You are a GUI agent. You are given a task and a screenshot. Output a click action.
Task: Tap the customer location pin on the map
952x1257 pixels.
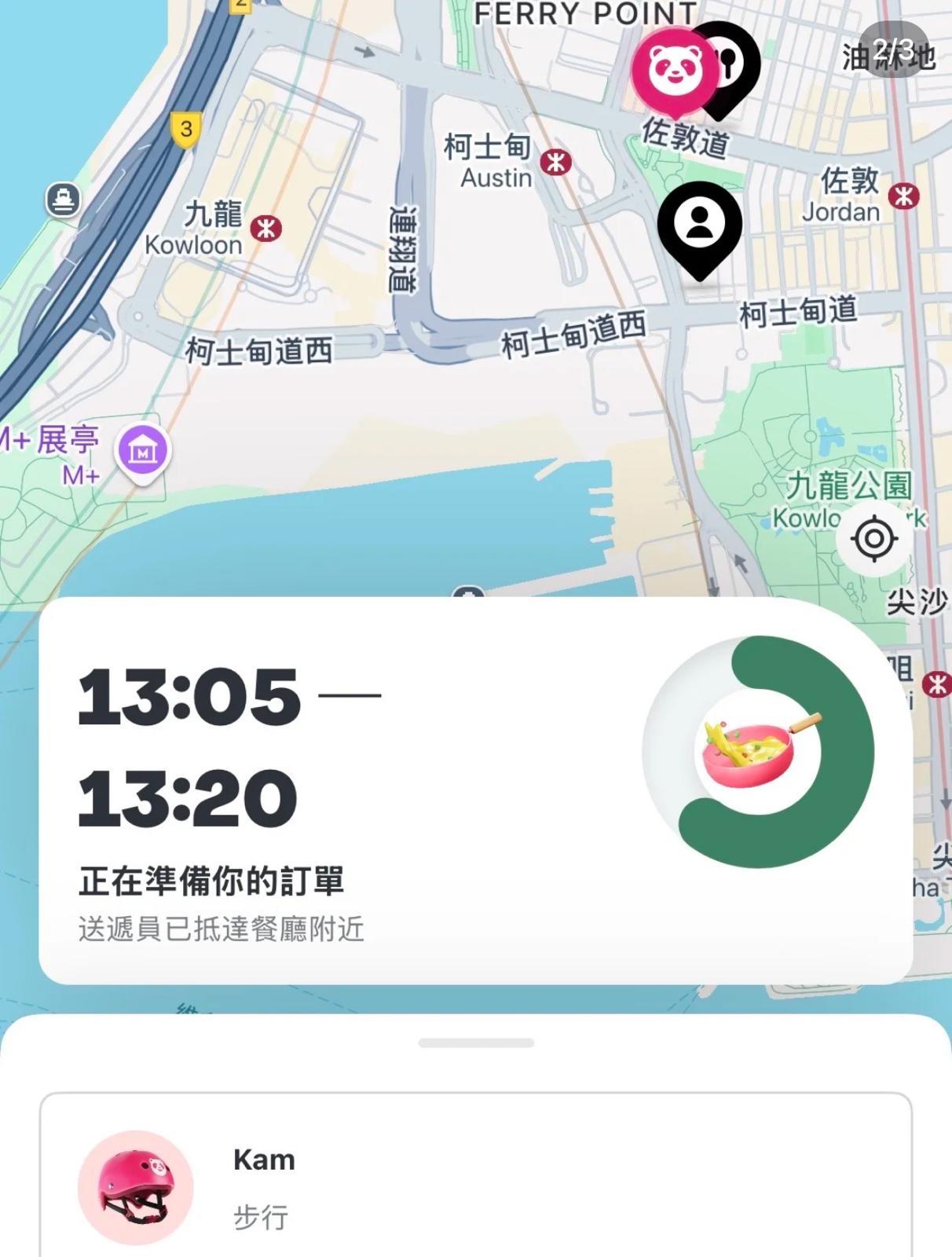[x=699, y=225]
